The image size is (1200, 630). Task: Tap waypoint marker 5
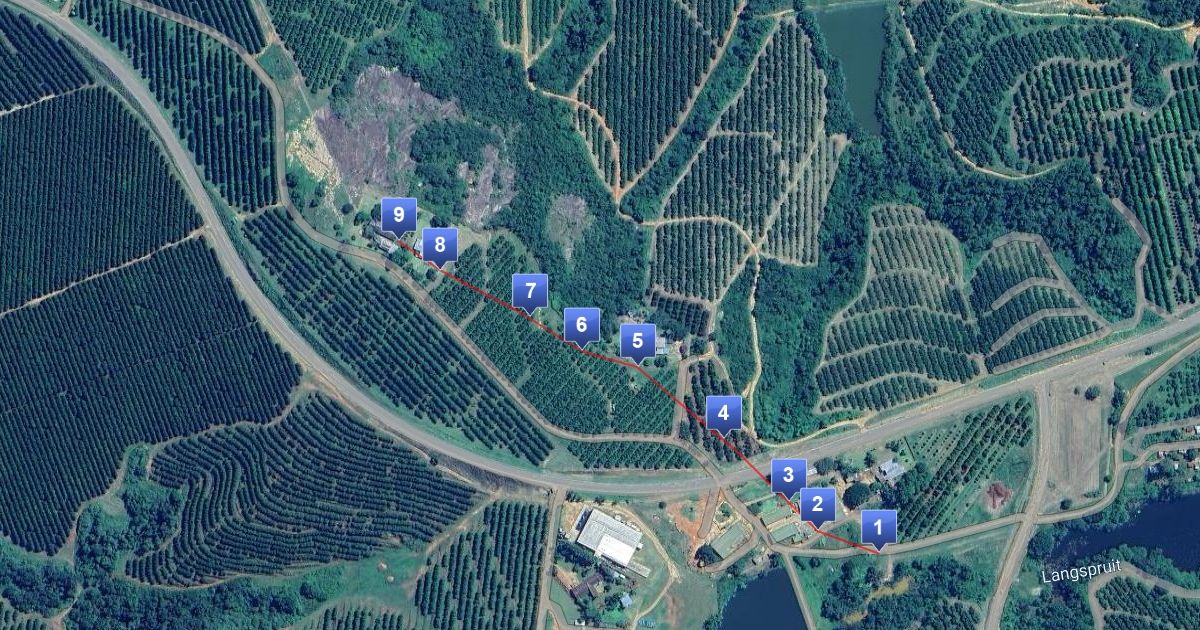click(x=637, y=340)
